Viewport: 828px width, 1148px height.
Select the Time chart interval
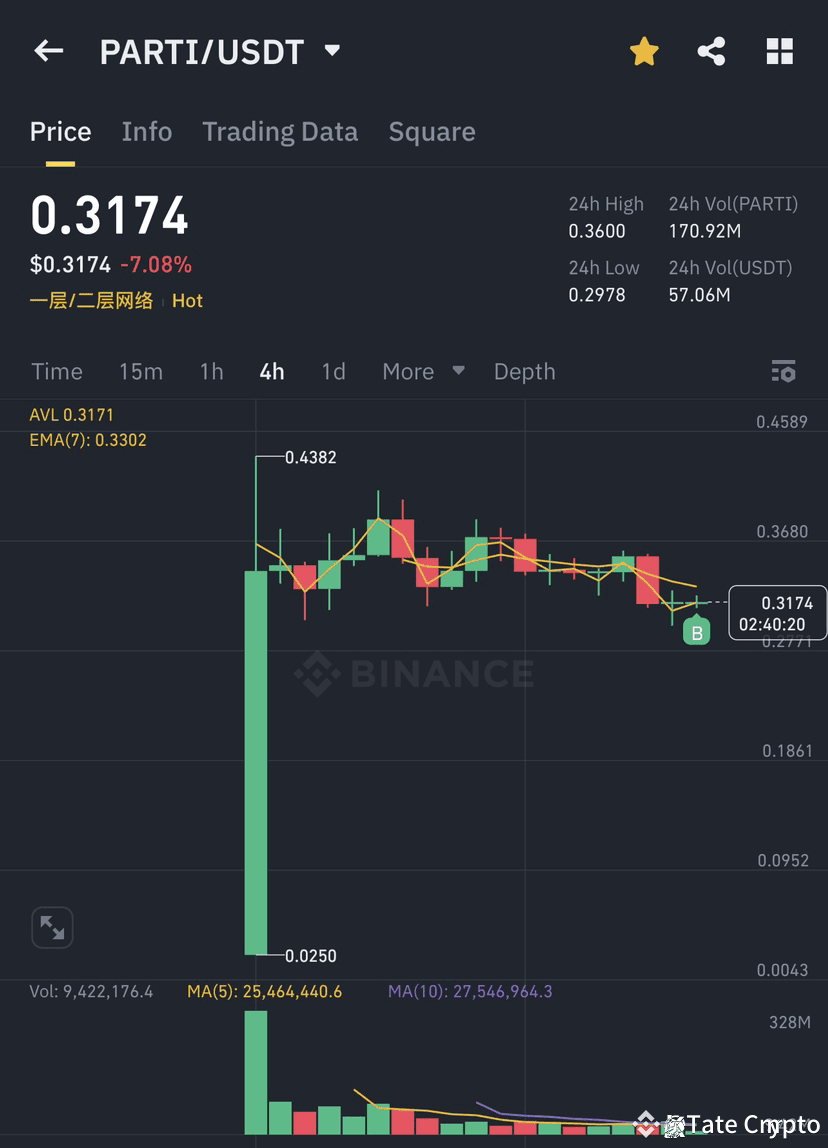(x=57, y=372)
